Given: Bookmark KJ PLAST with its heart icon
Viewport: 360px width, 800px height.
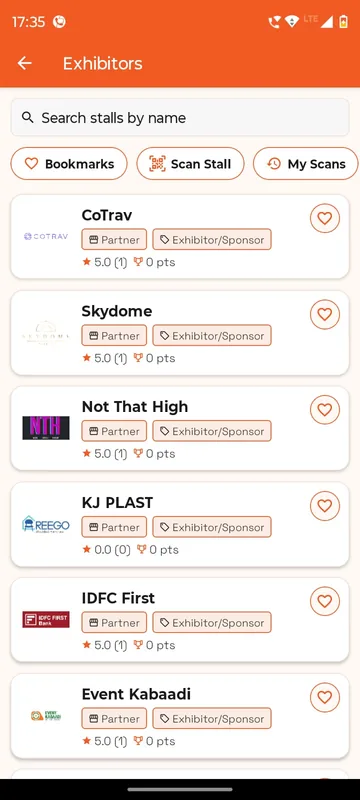Looking at the screenshot, I should pyautogui.click(x=325, y=506).
